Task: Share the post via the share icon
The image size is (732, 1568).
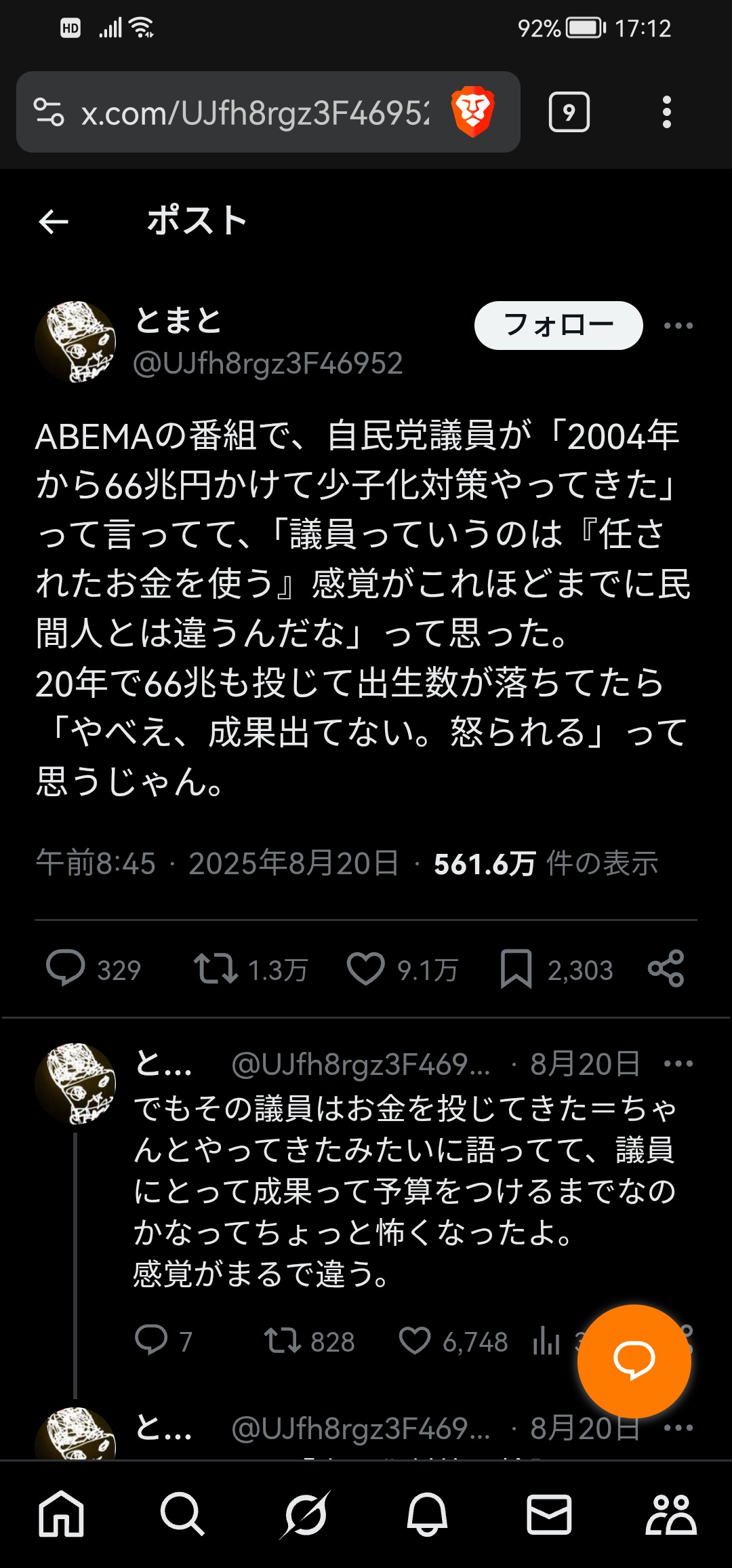Action: point(667,971)
